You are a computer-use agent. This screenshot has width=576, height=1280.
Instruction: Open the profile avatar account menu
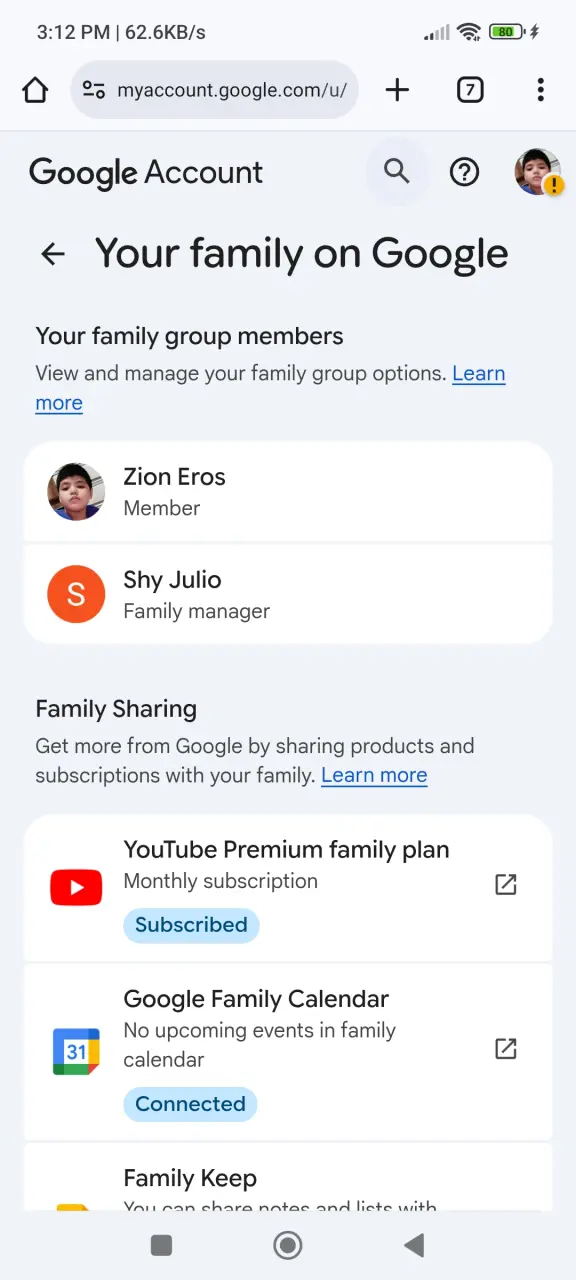tap(538, 172)
